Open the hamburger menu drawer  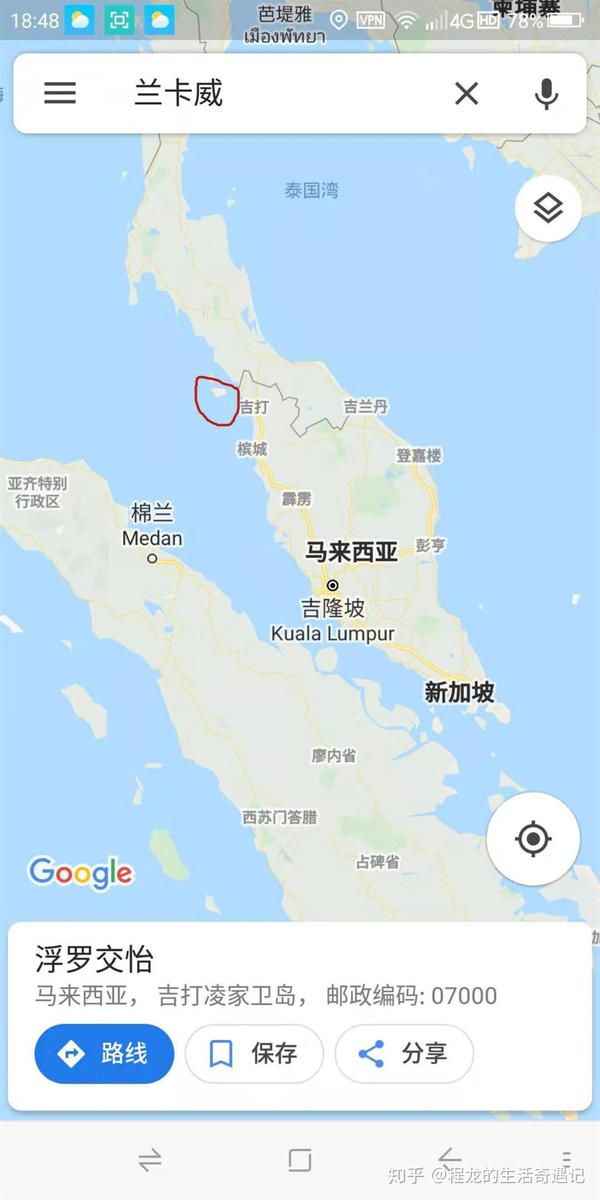pyautogui.click(x=60, y=93)
